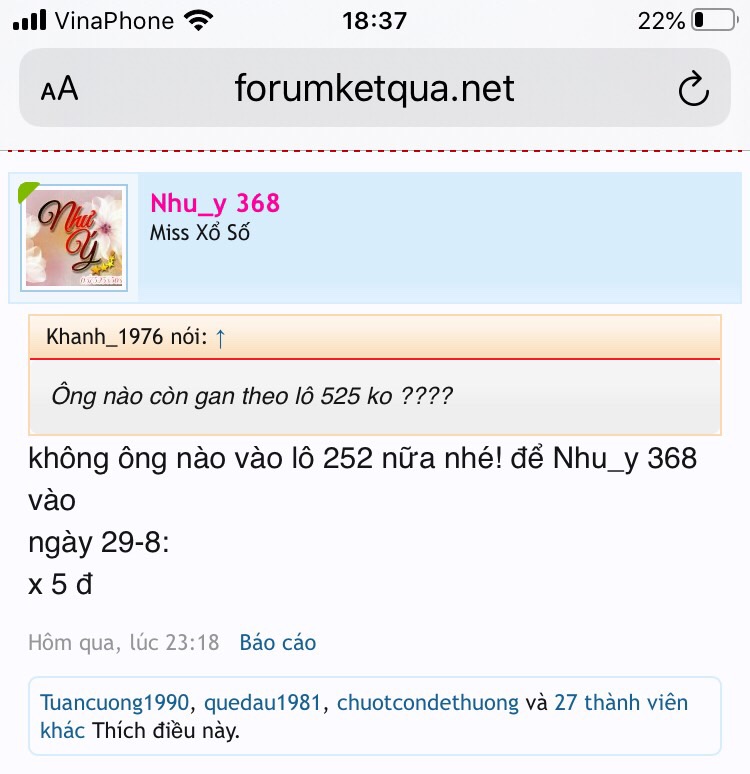This screenshot has width=750, height=774.
Task: Show the 27 thành viên khác who liked
Action: point(620,703)
